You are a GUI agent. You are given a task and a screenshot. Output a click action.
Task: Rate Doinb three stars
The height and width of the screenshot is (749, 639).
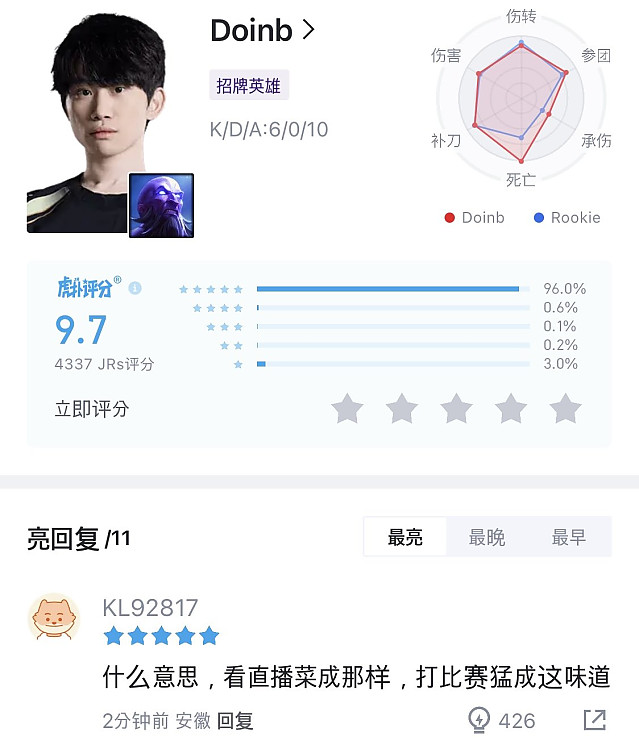456,408
